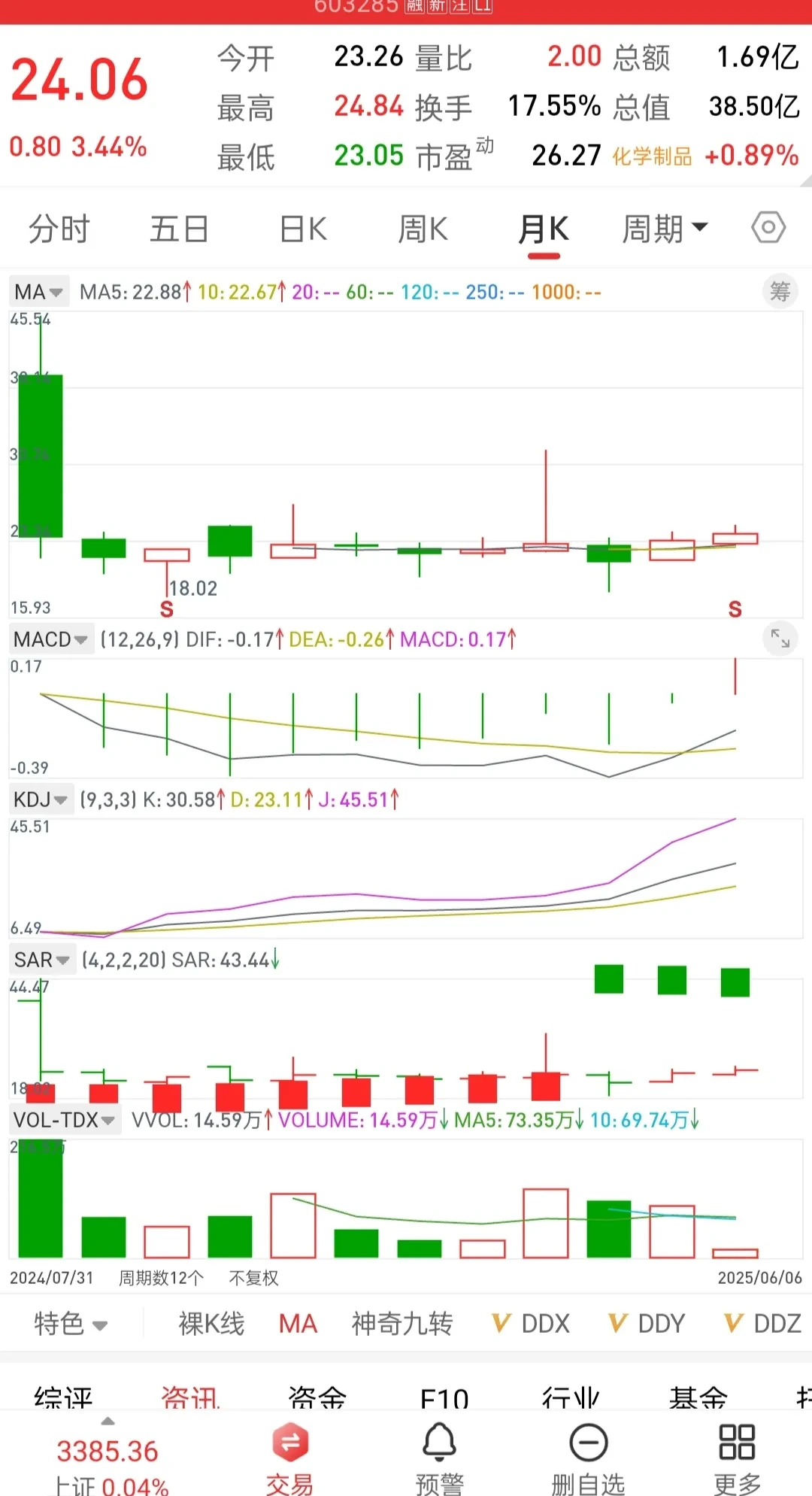Open chart settings hexagon icon
The width and height of the screenshot is (812, 1496).
pos(768,227)
